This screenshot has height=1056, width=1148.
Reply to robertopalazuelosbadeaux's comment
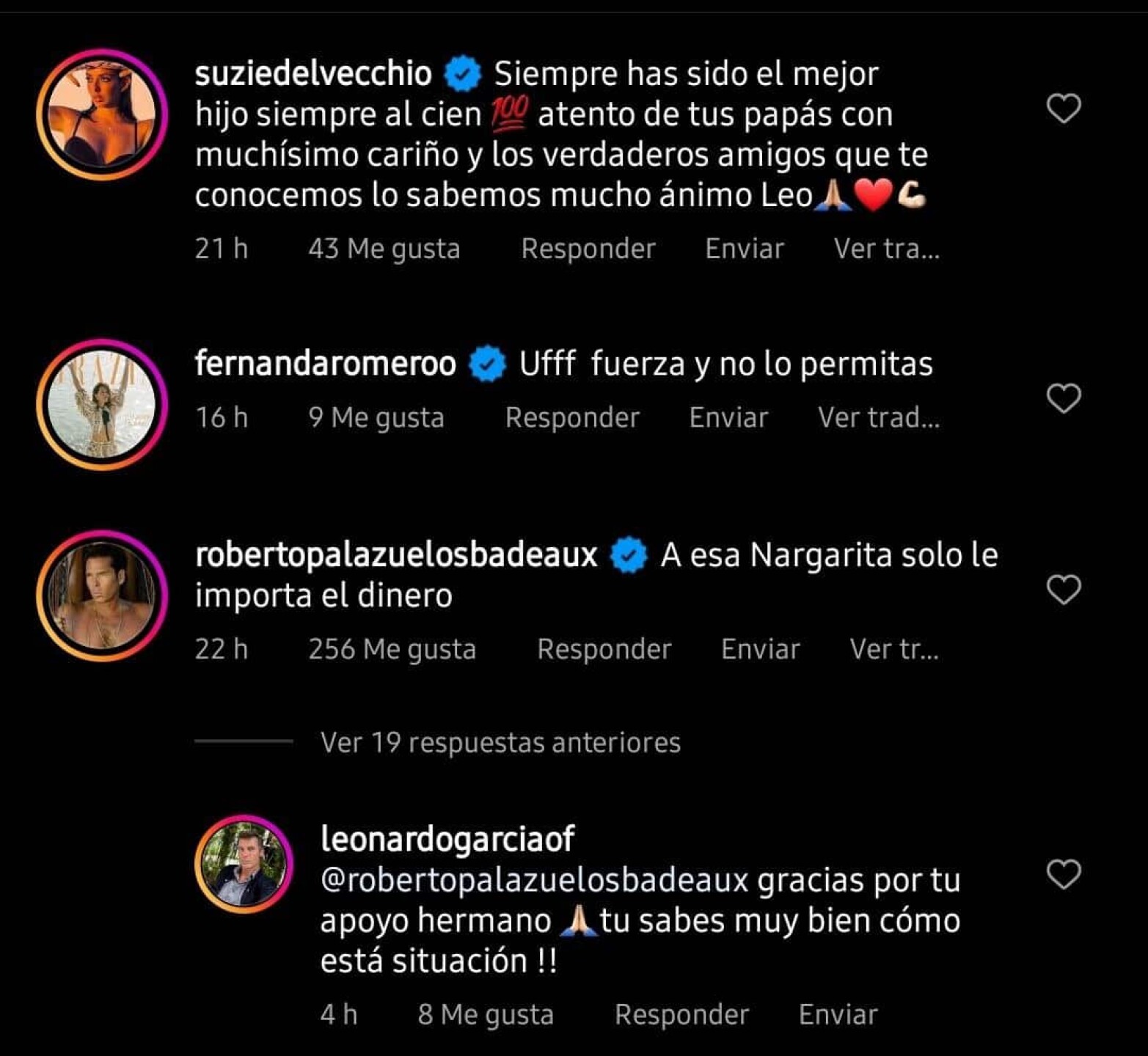604,649
